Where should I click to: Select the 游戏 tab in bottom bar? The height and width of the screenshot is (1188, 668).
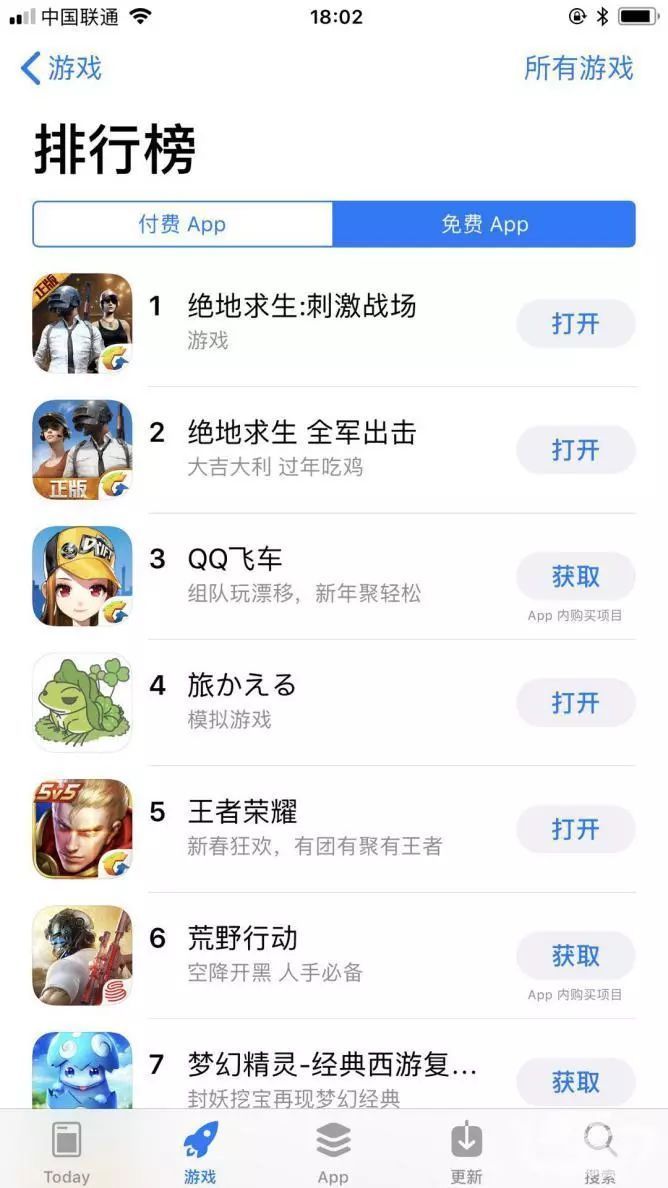(x=200, y=1152)
